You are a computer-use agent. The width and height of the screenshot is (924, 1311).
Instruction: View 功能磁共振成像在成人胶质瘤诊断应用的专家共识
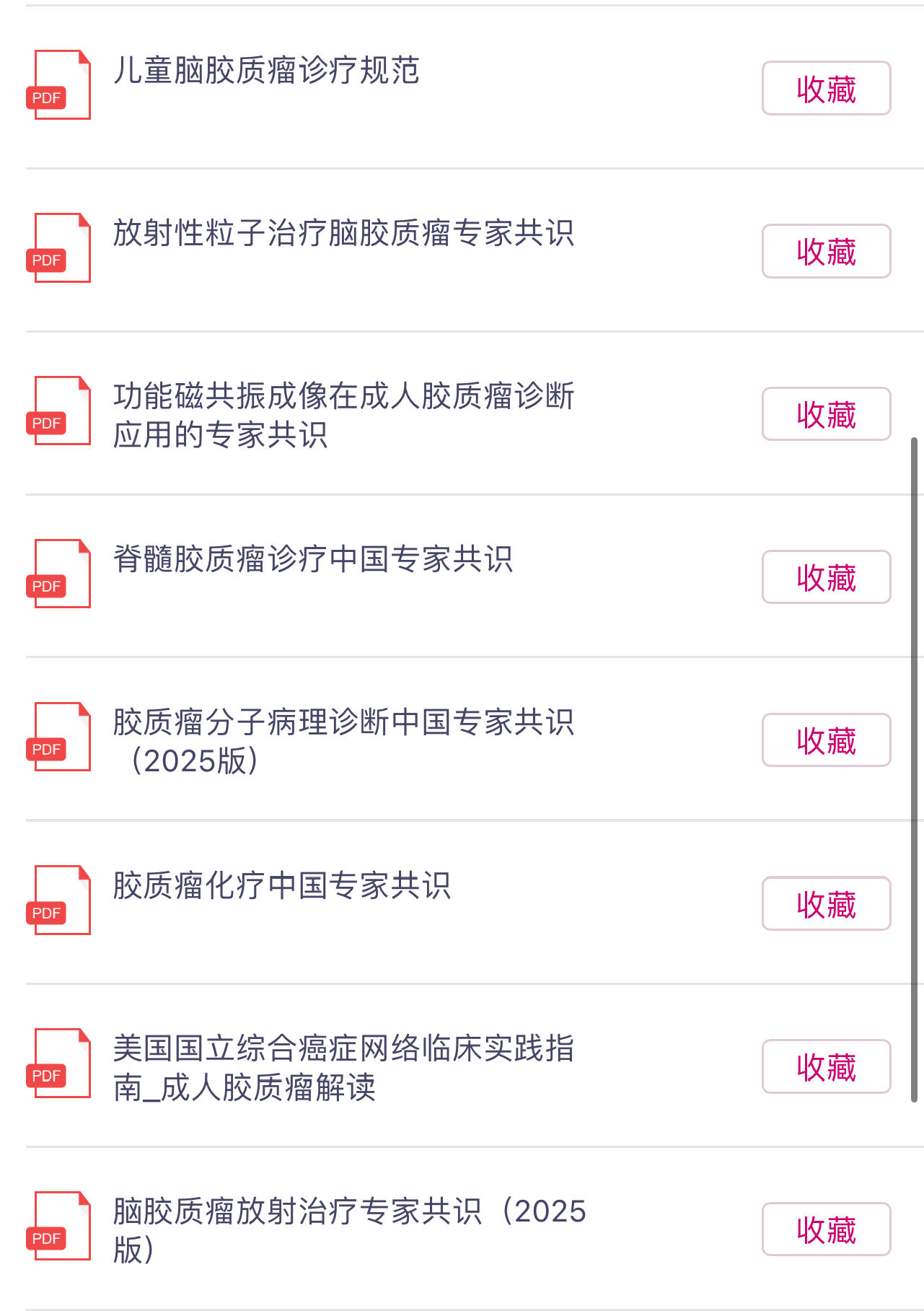click(x=343, y=415)
